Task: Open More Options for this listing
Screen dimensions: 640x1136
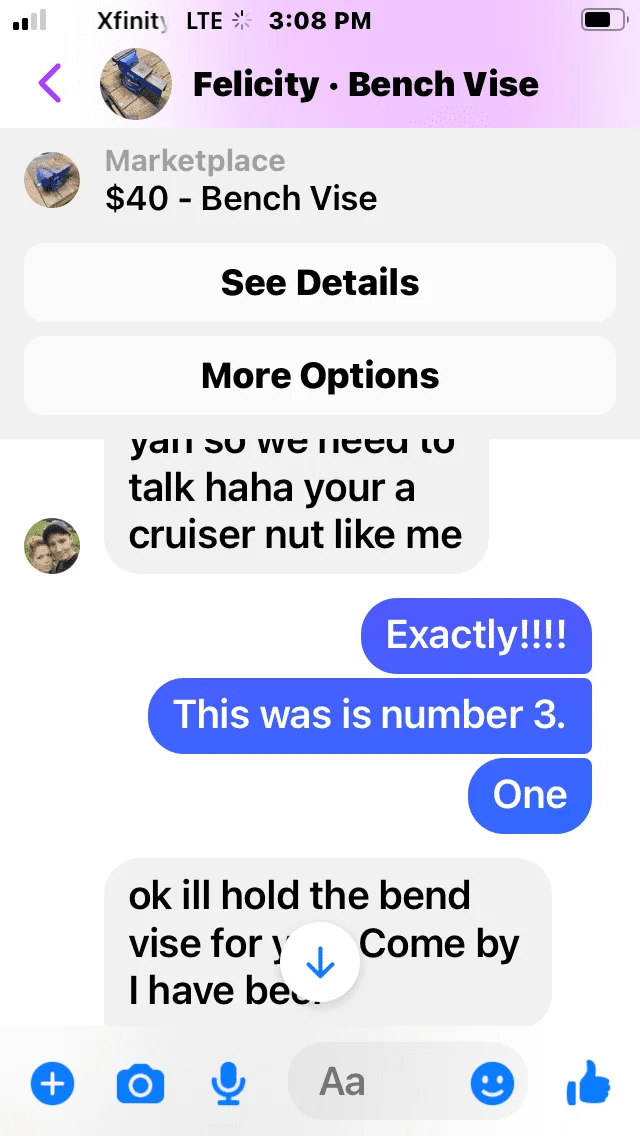Action: 320,375
